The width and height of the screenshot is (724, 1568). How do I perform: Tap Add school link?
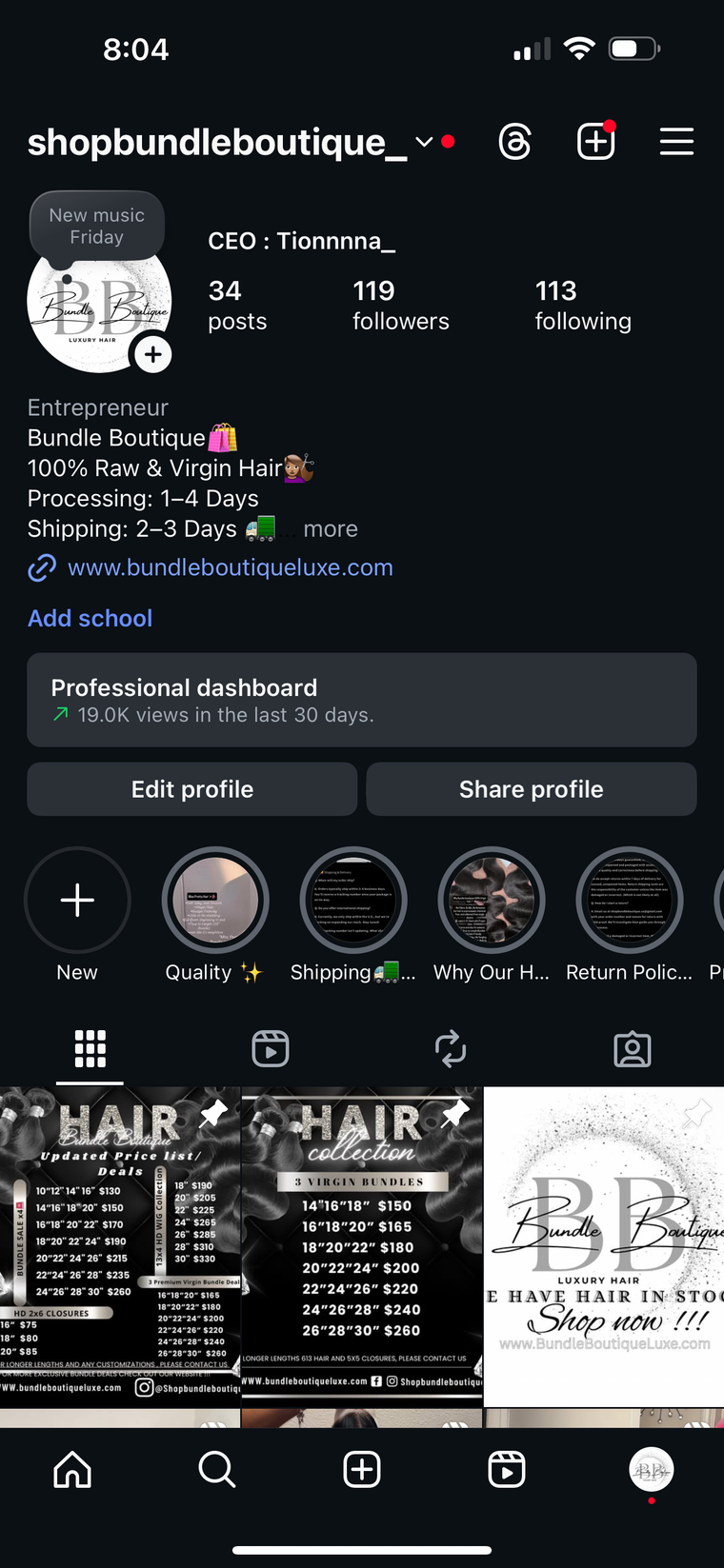[90, 619]
